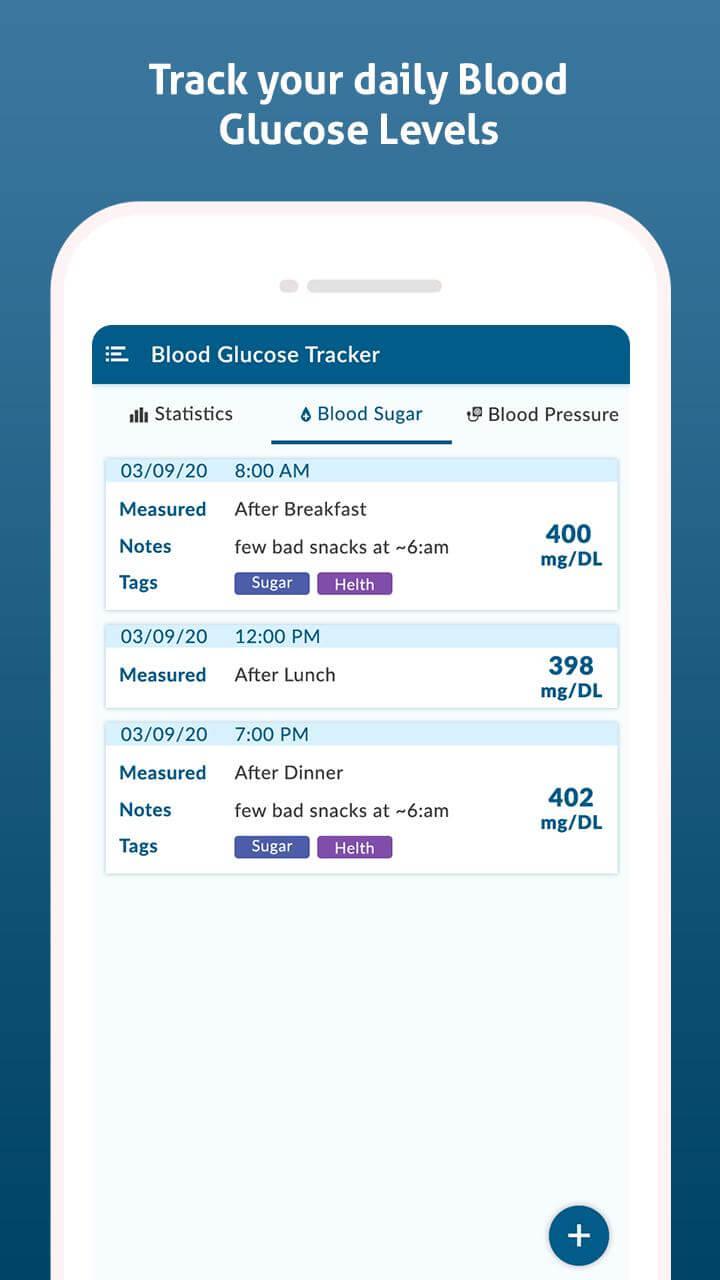The width and height of the screenshot is (720, 1280).
Task: Click the Helth tag on the breakfast entry
Action: tap(355, 583)
